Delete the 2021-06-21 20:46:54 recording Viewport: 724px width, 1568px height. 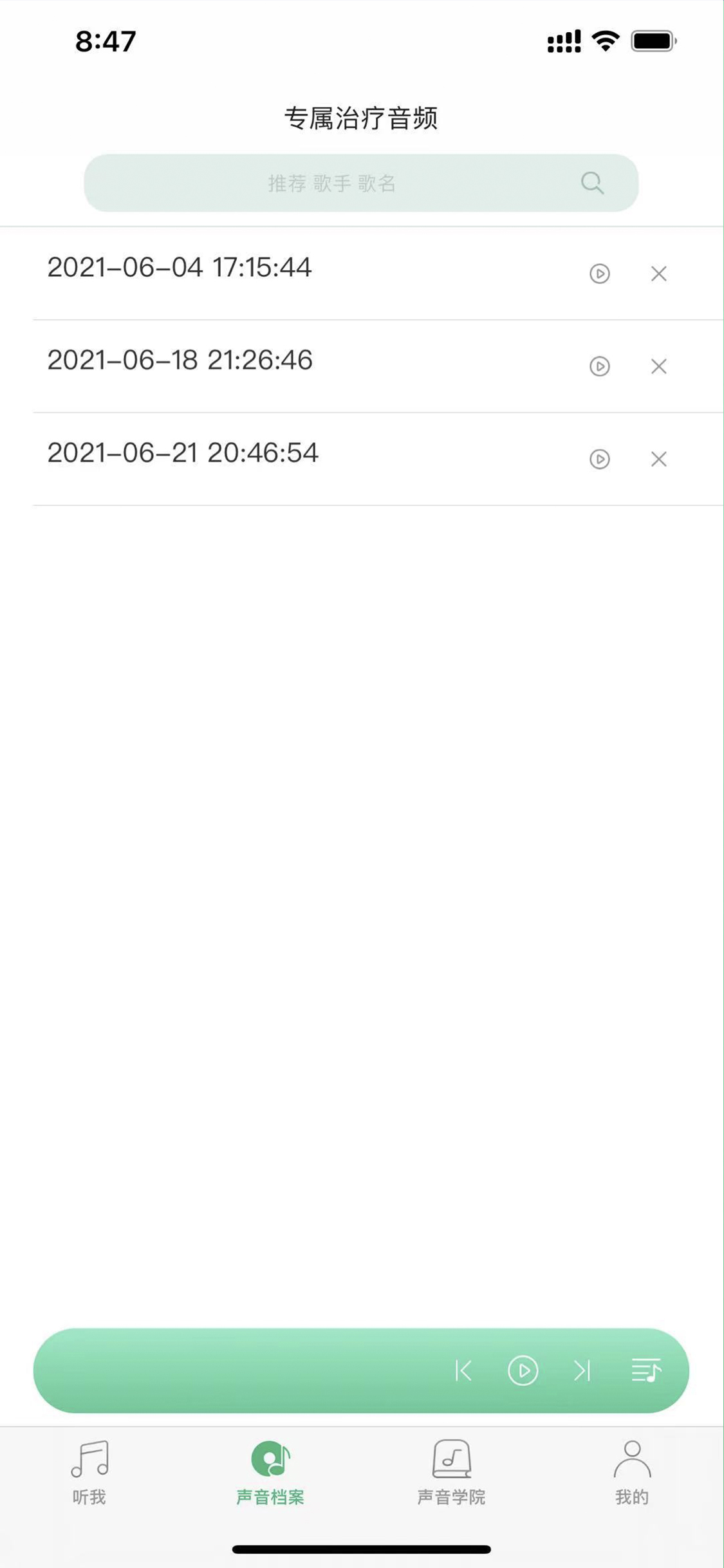pos(658,459)
